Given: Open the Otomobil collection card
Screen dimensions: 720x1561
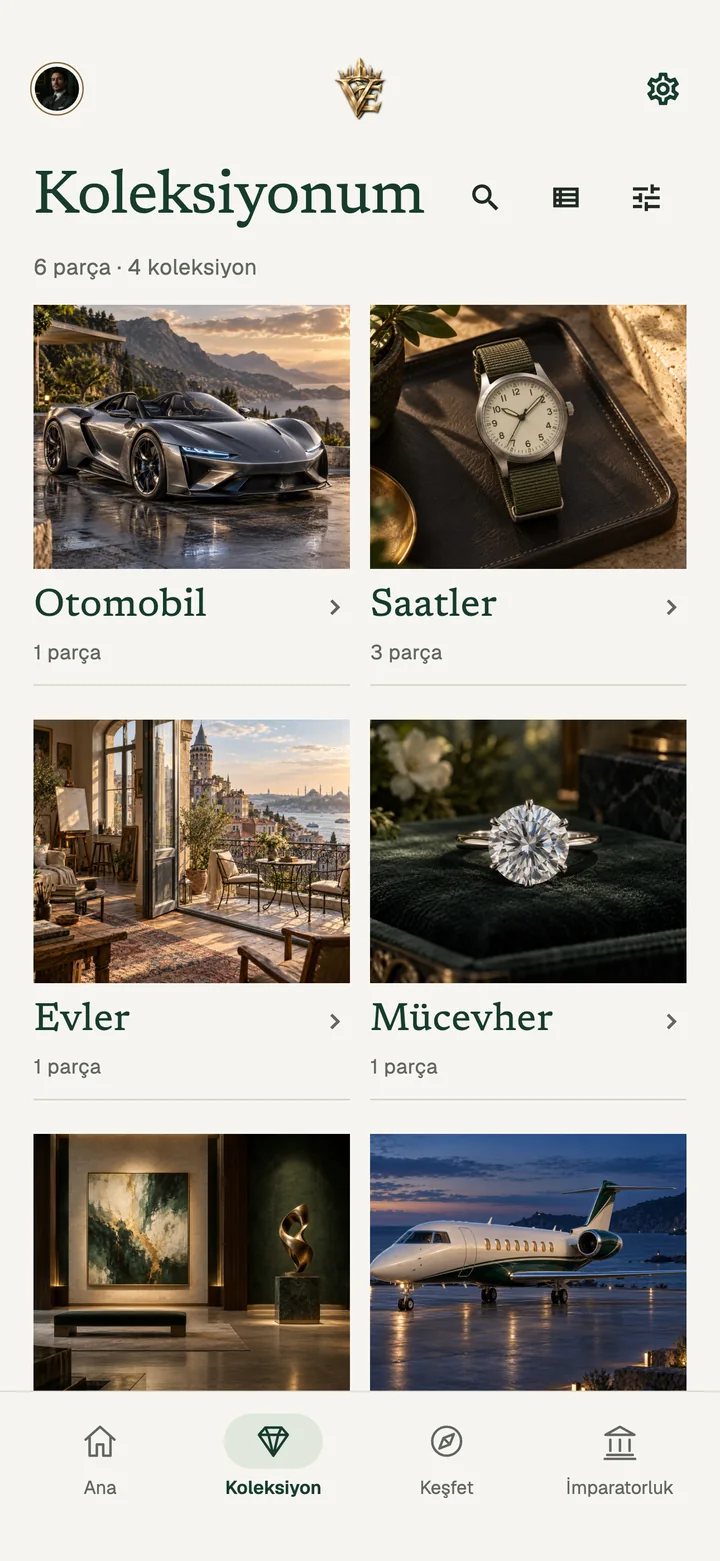Looking at the screenshot, I should click(x=192, y=495).
